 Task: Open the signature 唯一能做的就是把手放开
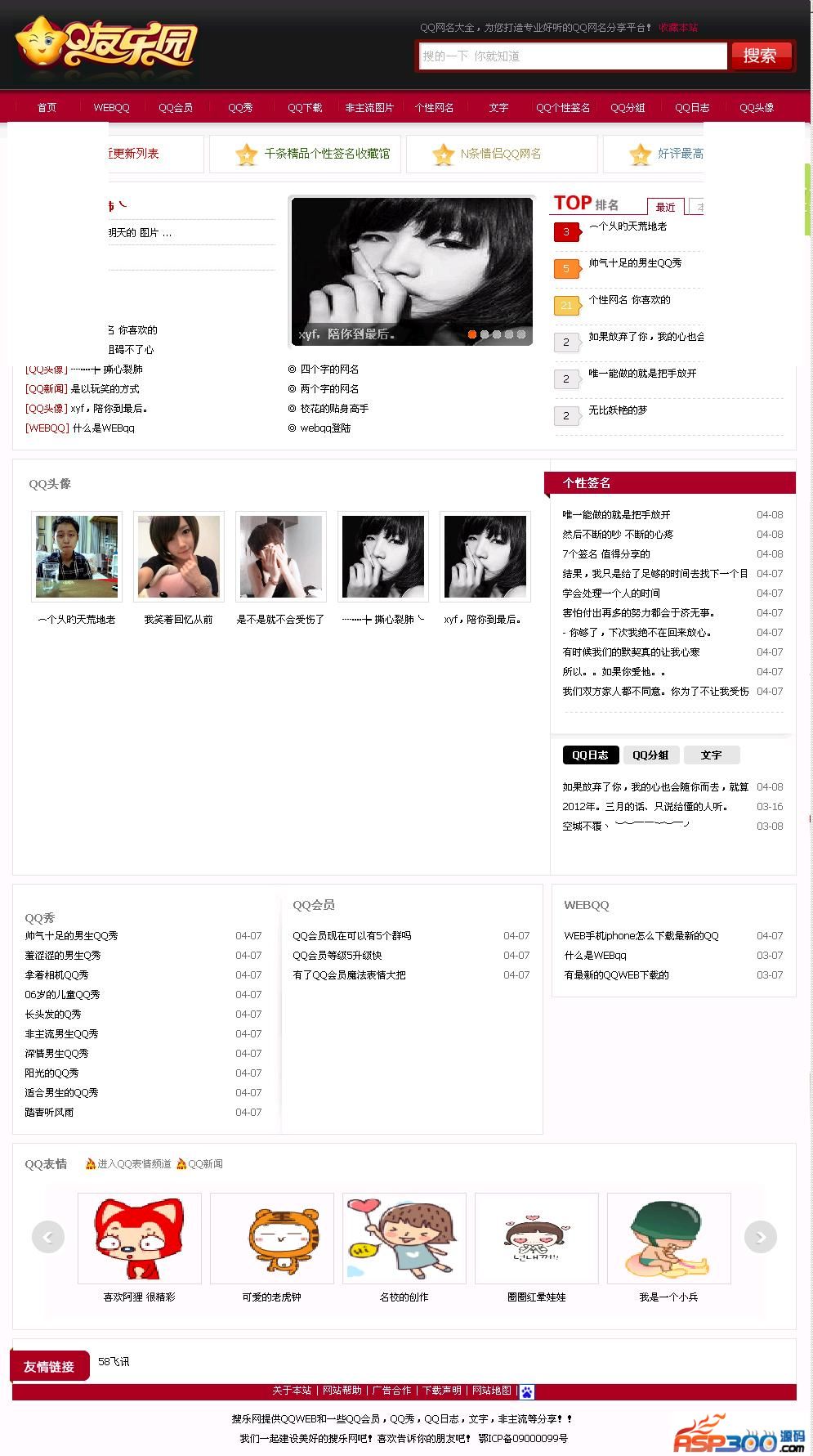[x=616, y=515]
